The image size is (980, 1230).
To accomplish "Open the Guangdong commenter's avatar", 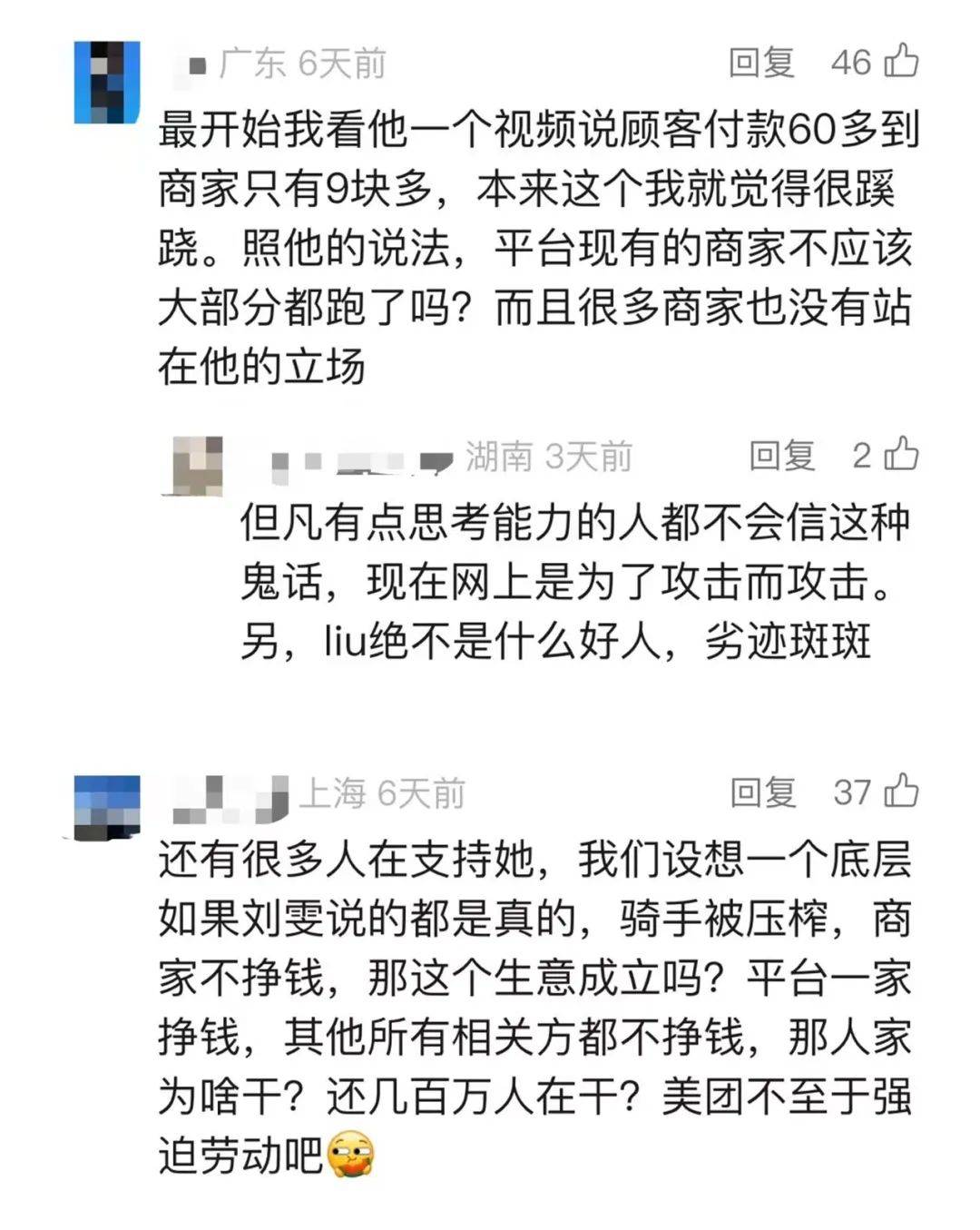I will point(107,82).
